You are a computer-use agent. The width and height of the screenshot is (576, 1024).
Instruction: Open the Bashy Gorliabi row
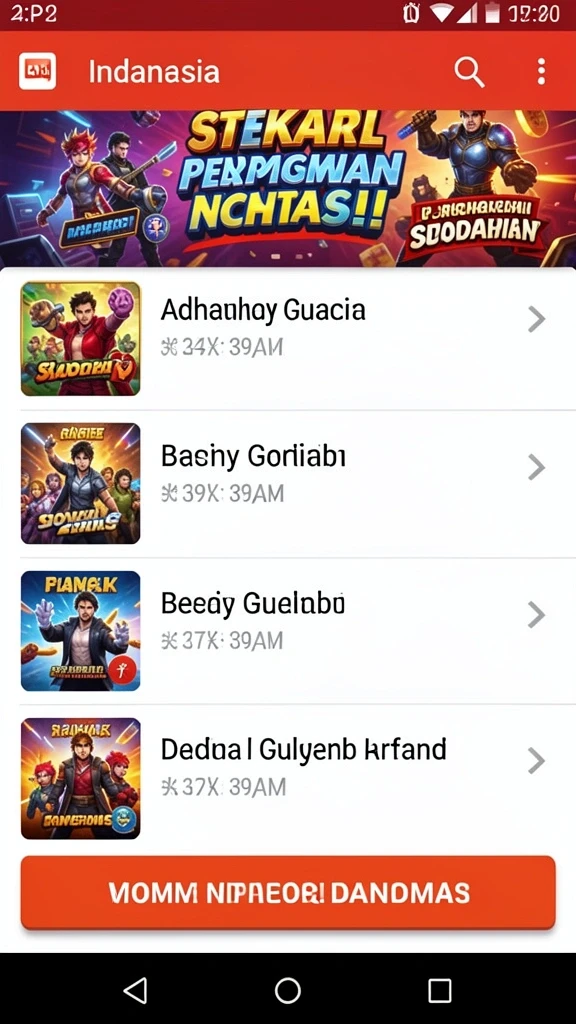pos(288,484)
